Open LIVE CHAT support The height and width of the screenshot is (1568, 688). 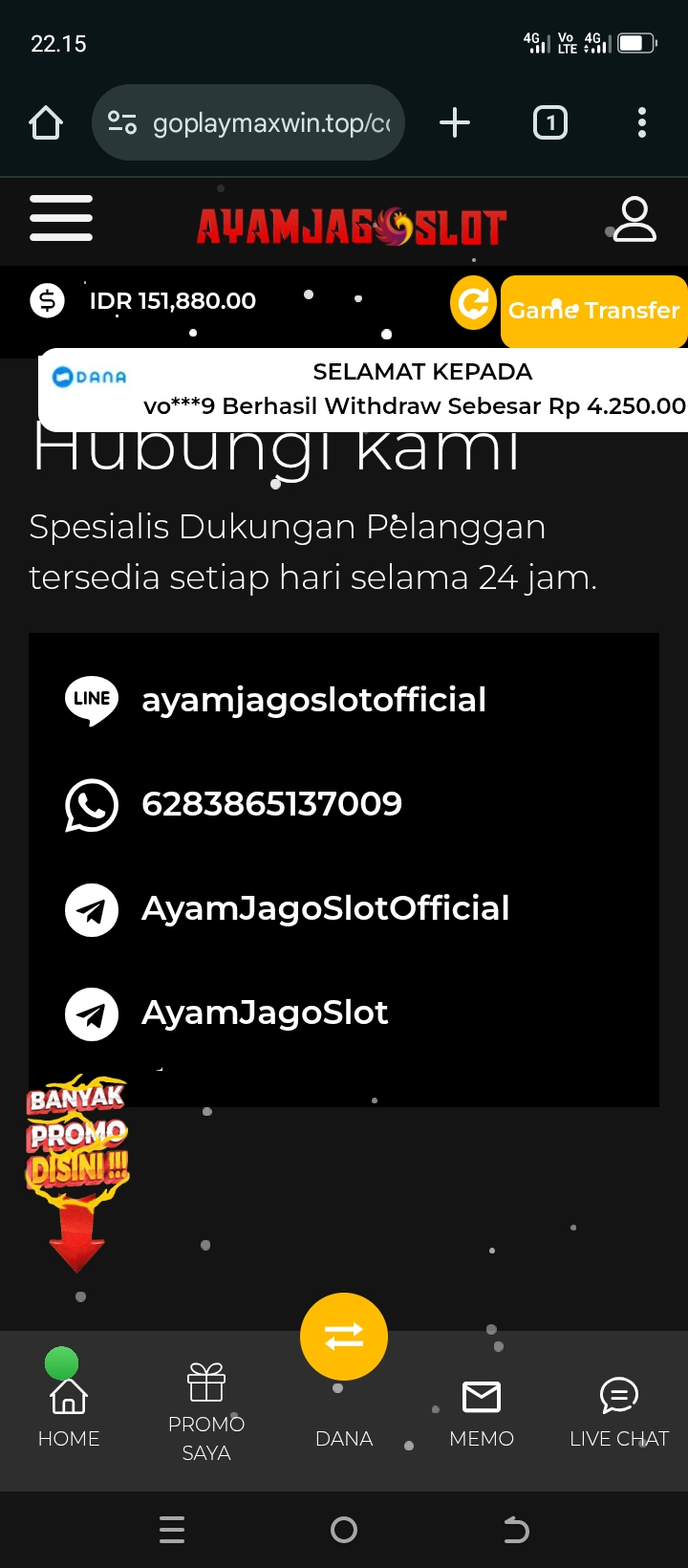pyautogui.click(x=619, y=1410)
